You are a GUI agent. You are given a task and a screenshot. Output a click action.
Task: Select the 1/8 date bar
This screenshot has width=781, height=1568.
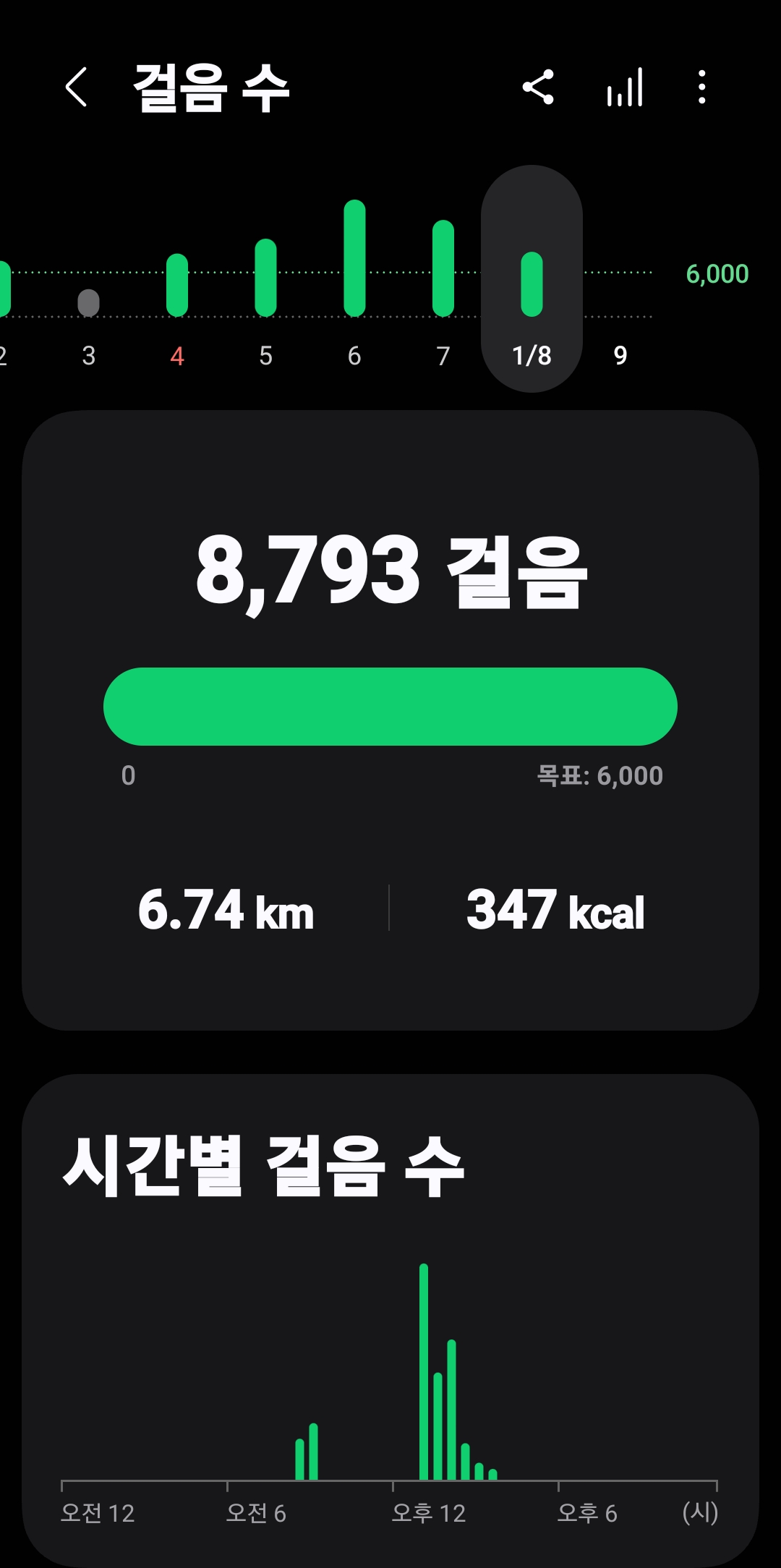(x=532, y=289)
